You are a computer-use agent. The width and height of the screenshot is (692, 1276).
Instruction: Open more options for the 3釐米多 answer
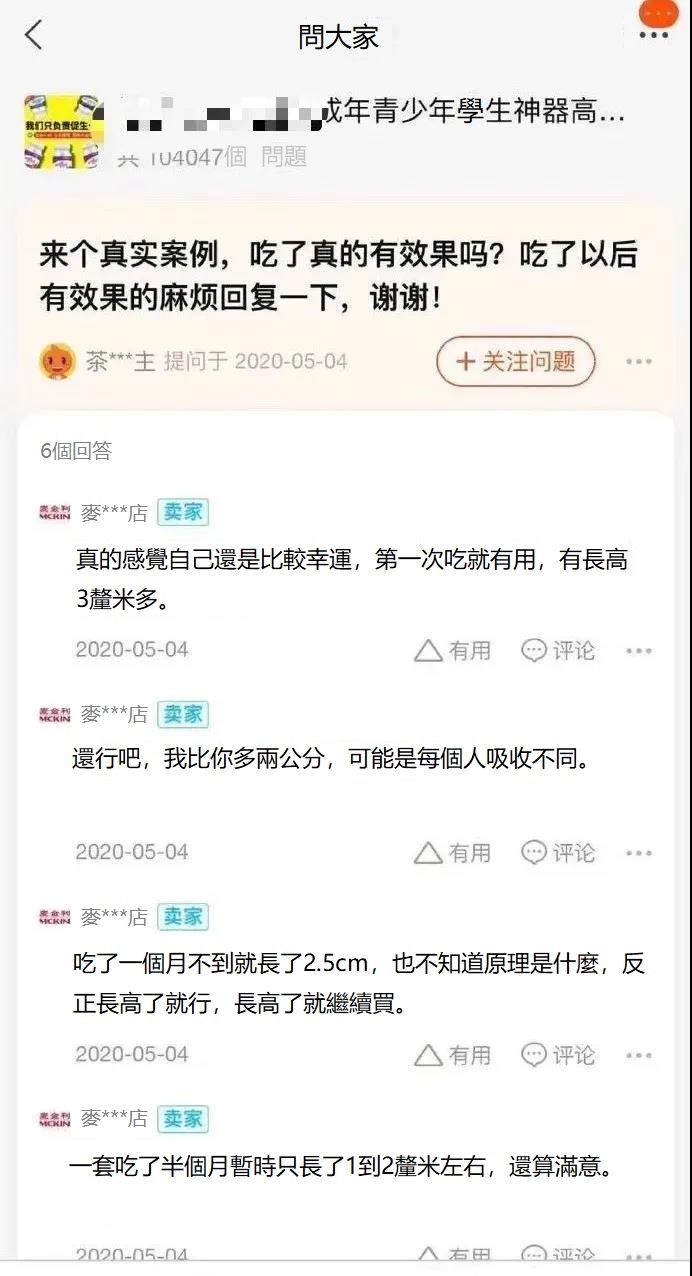pyautogui.click(x=639, y=651)
